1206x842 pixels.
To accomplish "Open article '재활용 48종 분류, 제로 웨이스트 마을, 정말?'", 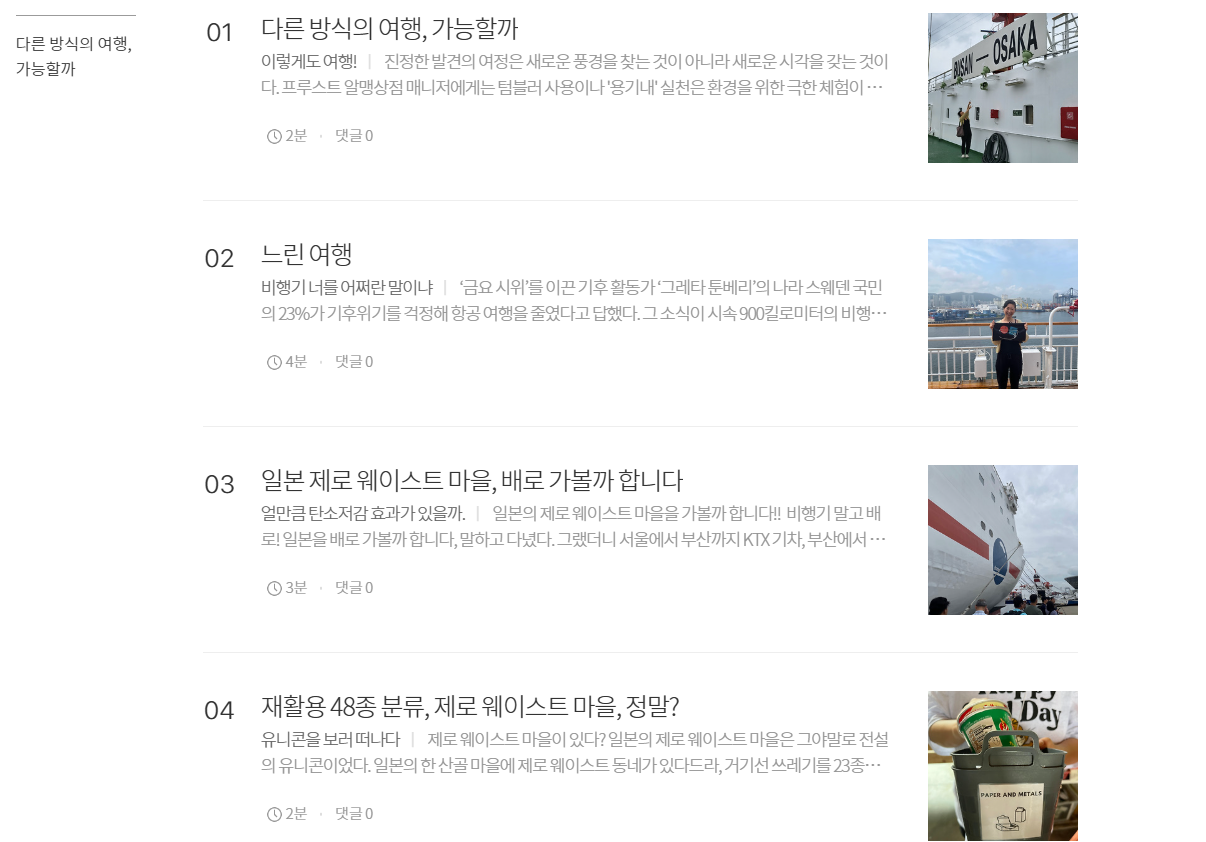I will [469, 706].
